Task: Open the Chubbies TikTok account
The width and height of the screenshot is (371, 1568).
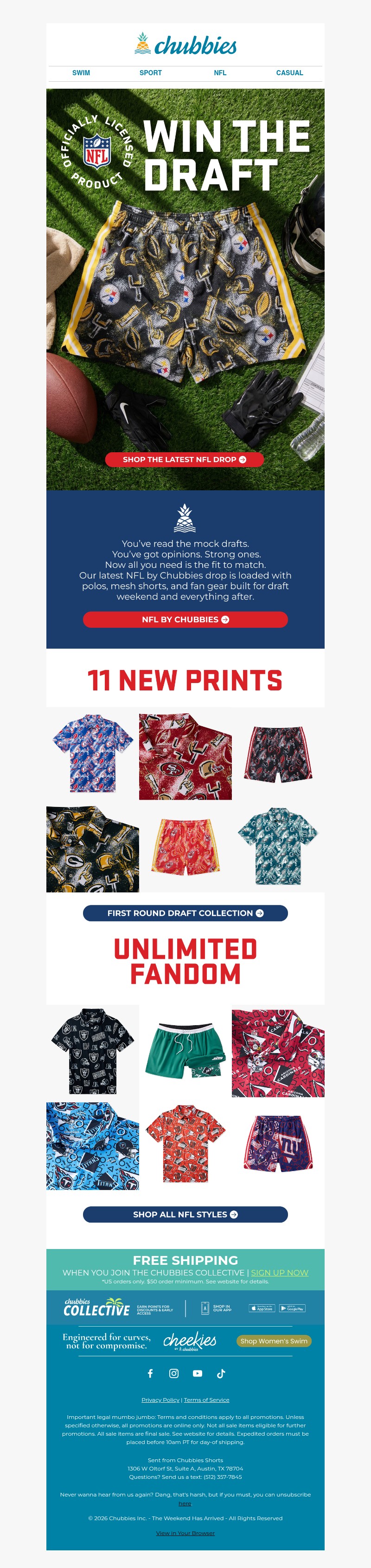Action: (x=221, y=1373)
